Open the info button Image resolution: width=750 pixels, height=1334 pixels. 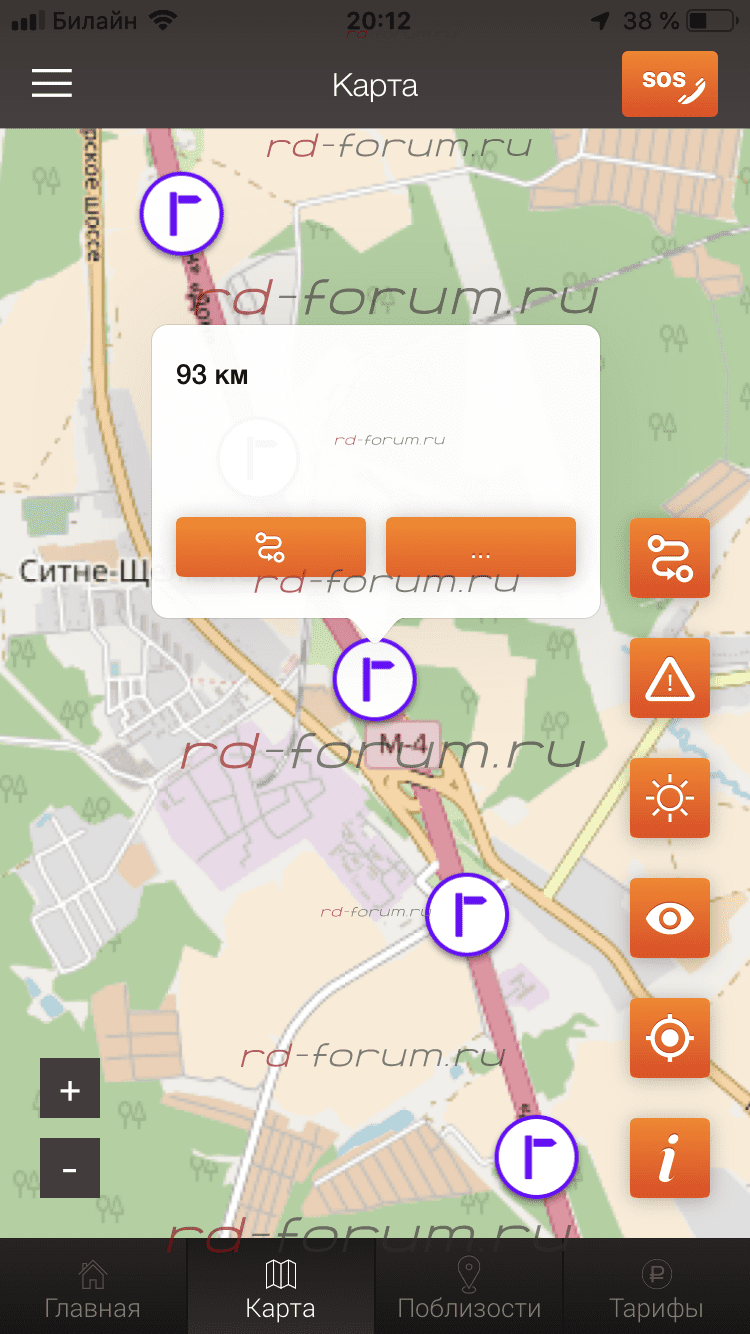669,1158
